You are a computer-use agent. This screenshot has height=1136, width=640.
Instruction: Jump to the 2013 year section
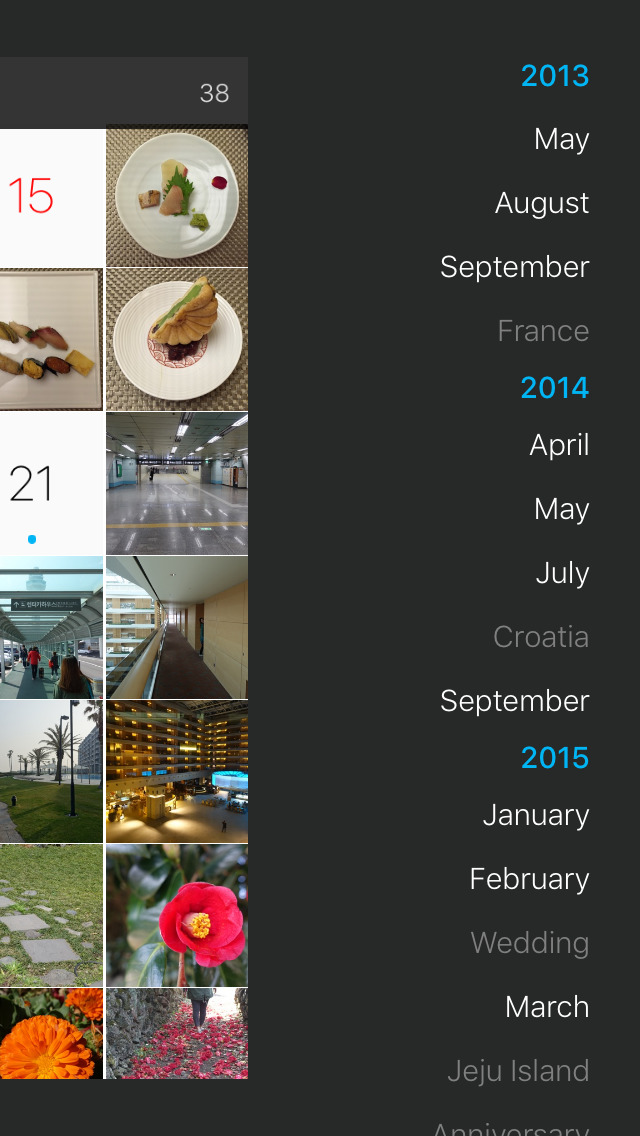[x=554, y=76]
